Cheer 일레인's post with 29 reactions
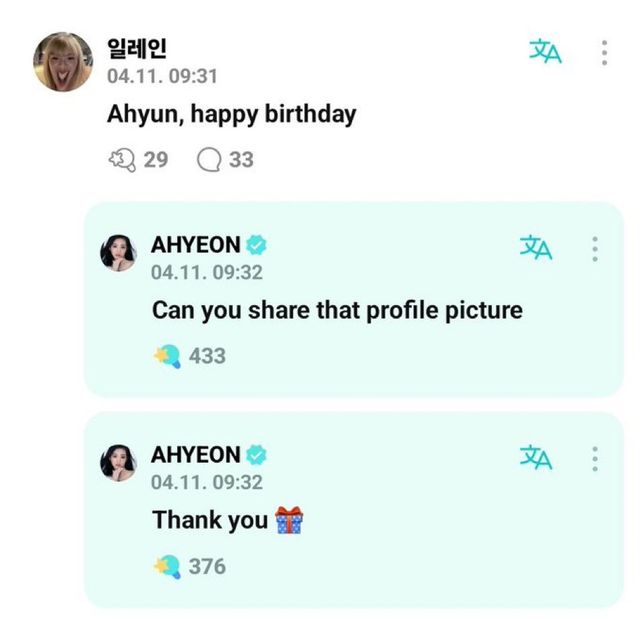 (x=120, y=159)
